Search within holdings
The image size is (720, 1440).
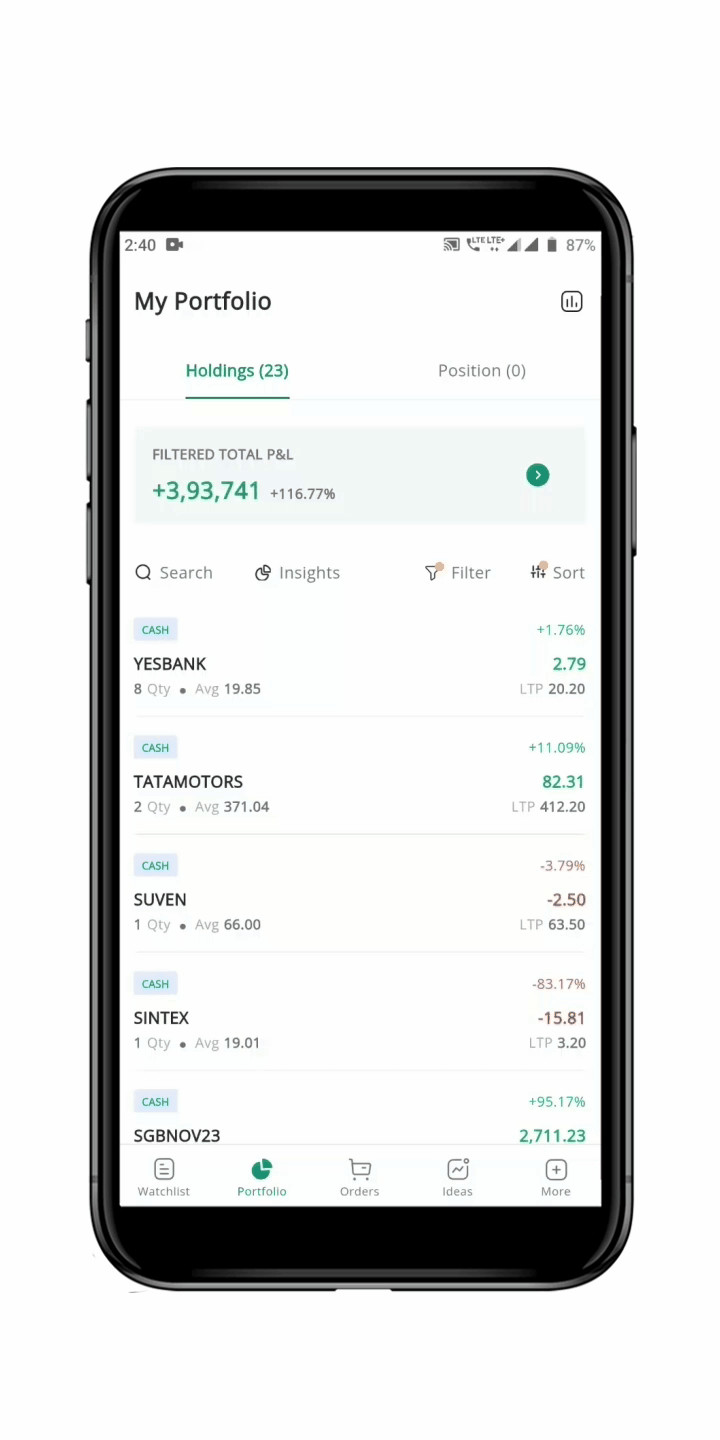click(x=174, y=573)
